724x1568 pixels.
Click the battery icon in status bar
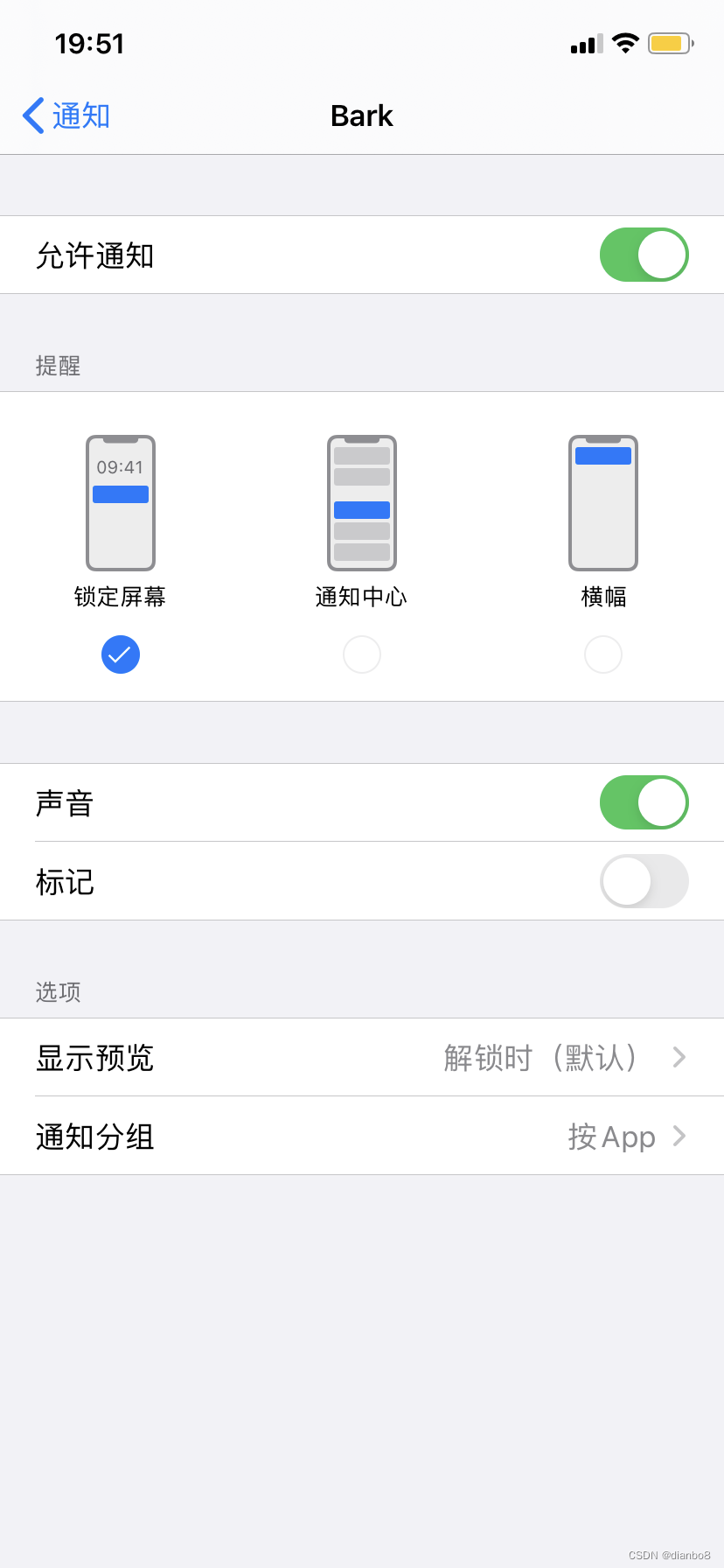coord(670,42)
